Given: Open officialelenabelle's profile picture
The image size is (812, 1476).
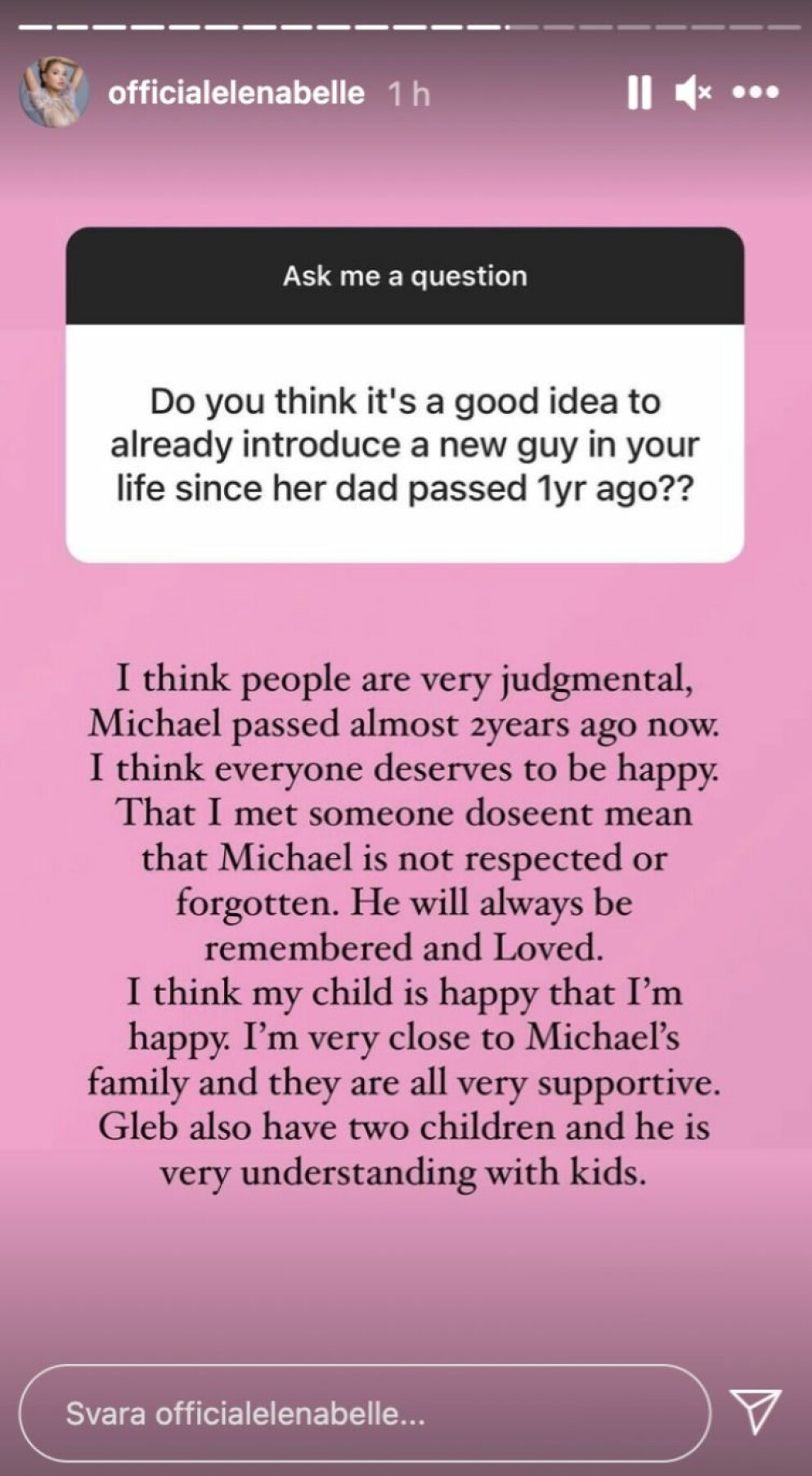Looking at the screenshot, I should [x=54, y=92].
